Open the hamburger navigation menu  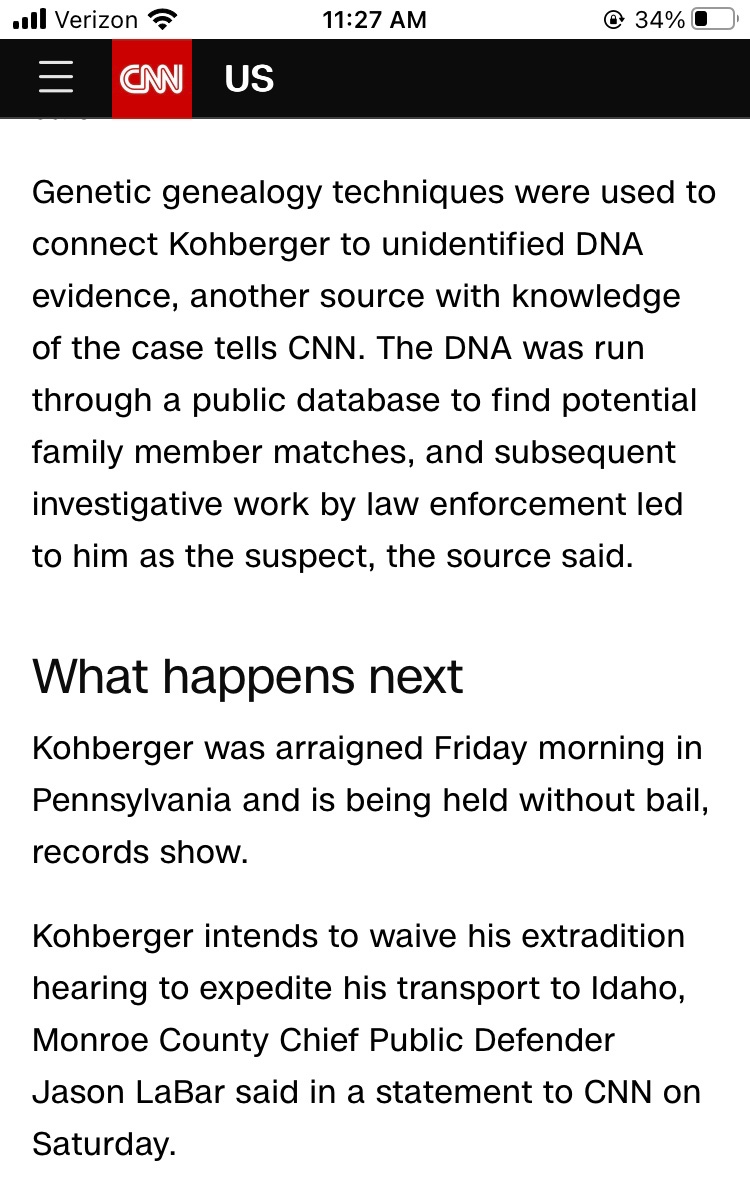tap(56, 78)
